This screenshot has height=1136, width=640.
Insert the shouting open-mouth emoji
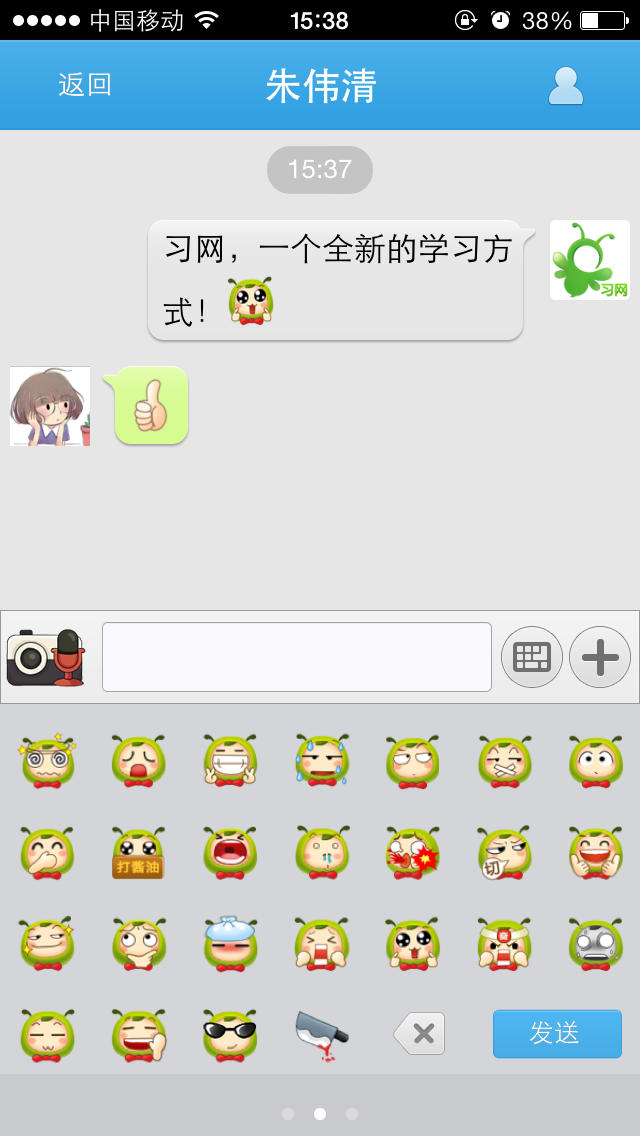[x=230, y=853]
